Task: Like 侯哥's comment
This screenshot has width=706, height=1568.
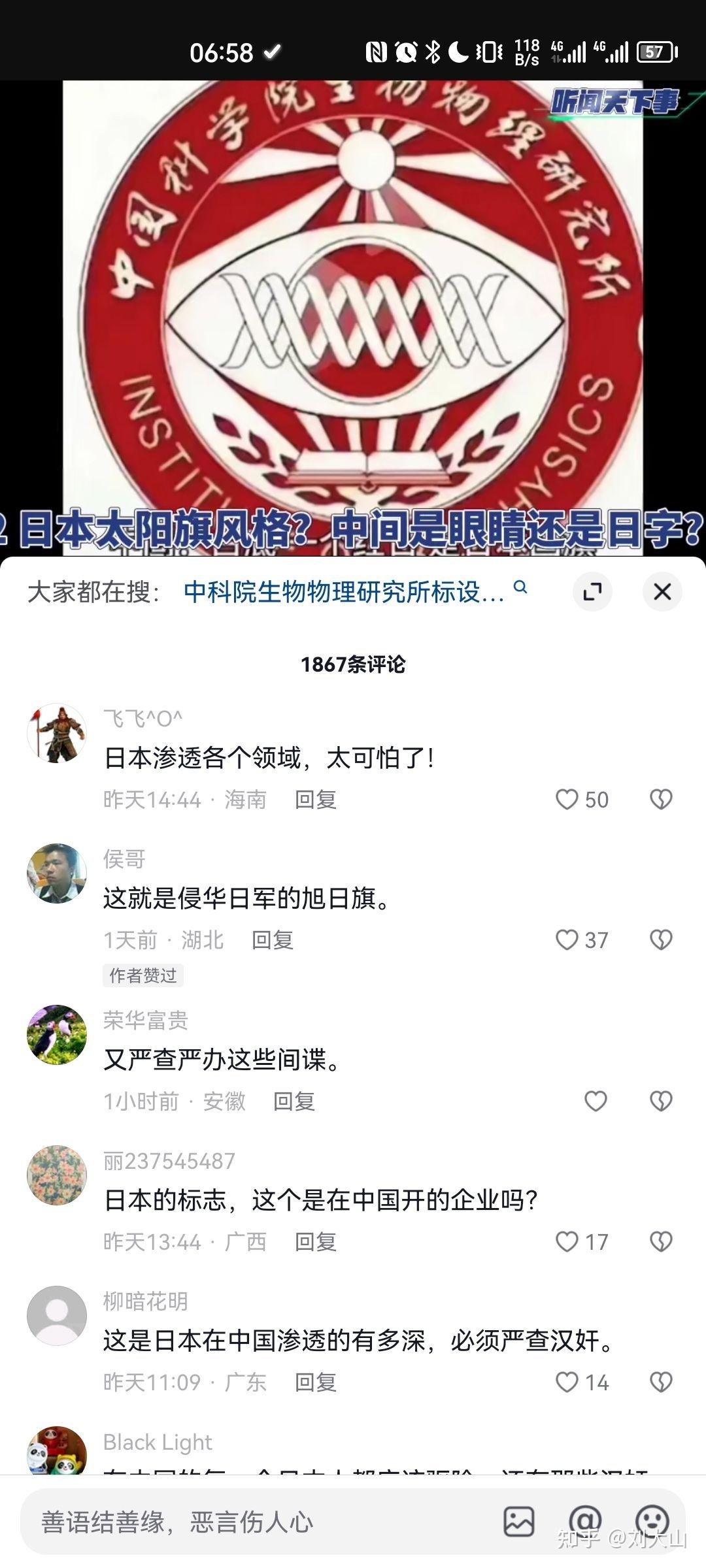Action: (x=567, y=939)
